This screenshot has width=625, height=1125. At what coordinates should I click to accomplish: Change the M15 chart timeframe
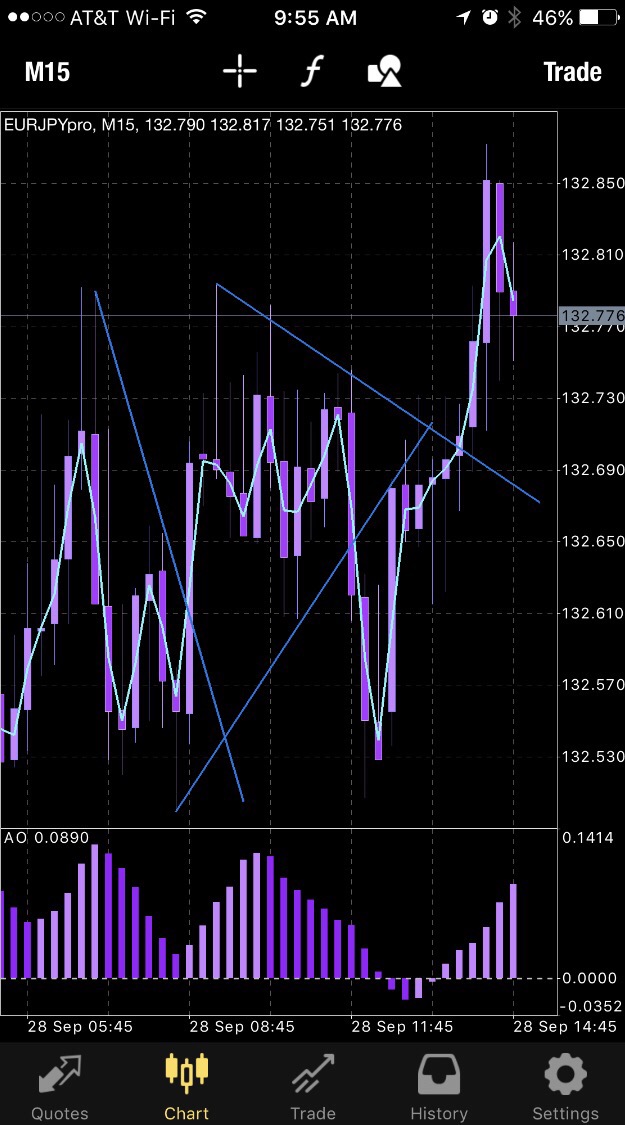(x=47, y=72)
